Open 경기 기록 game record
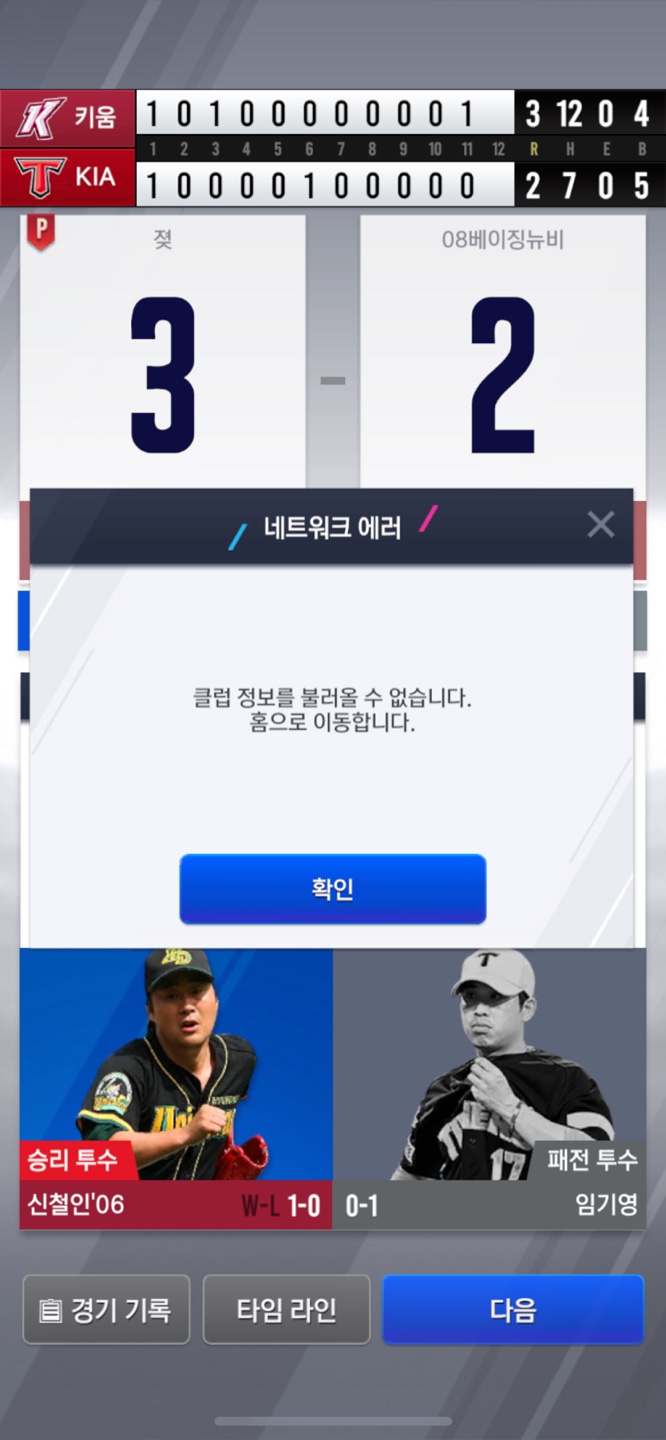 106,1309
